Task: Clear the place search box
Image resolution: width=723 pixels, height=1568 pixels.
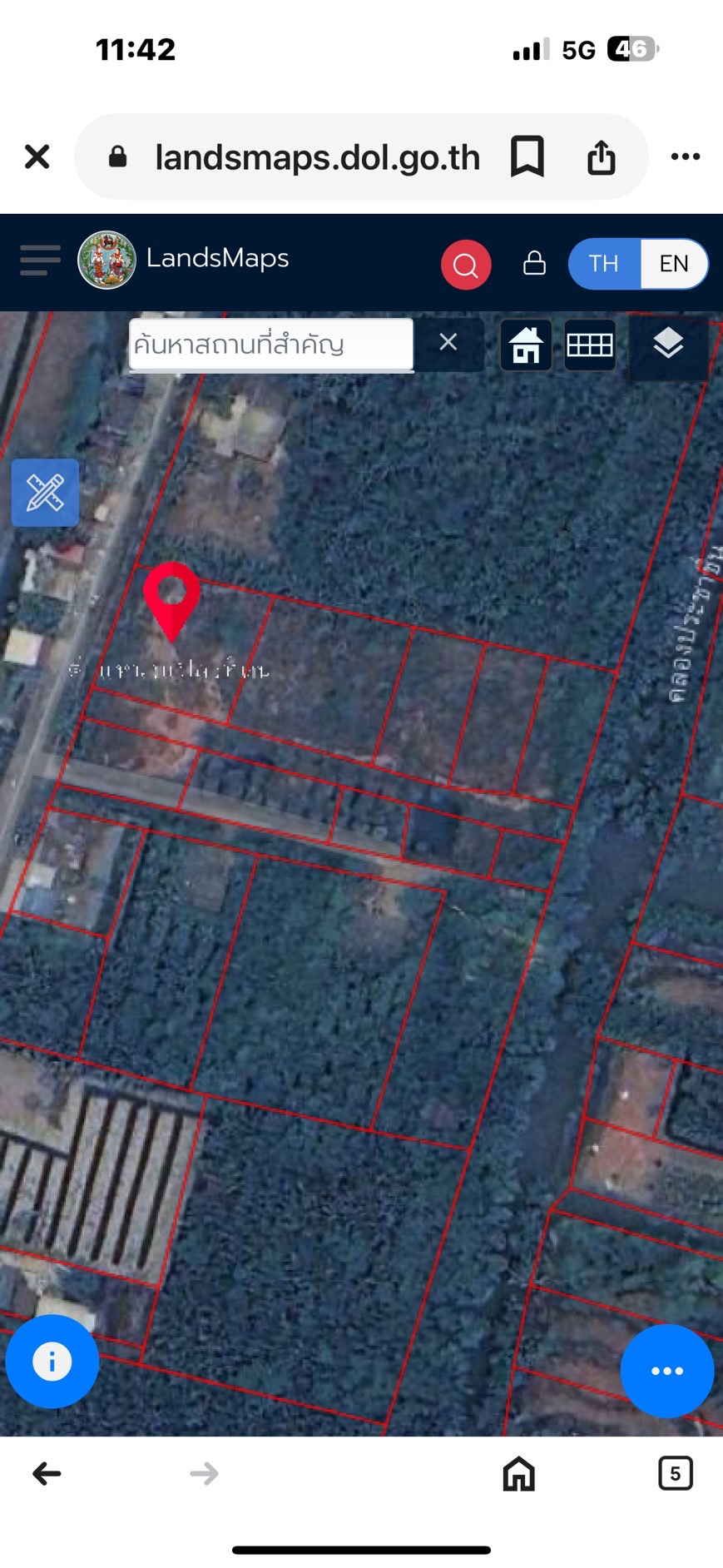Action: 448,342
